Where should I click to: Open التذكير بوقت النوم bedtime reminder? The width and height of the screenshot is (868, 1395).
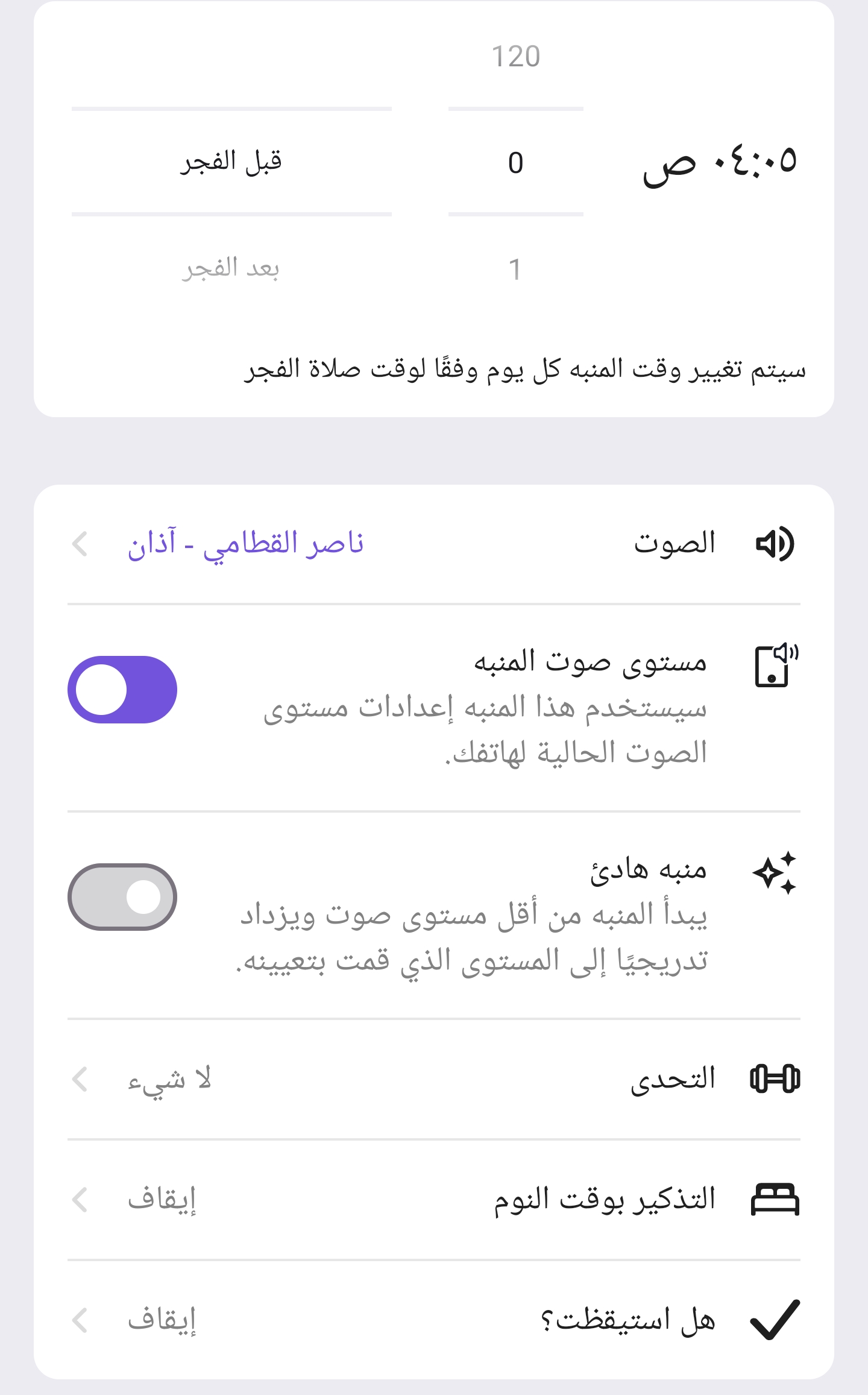coord(434,1200)
